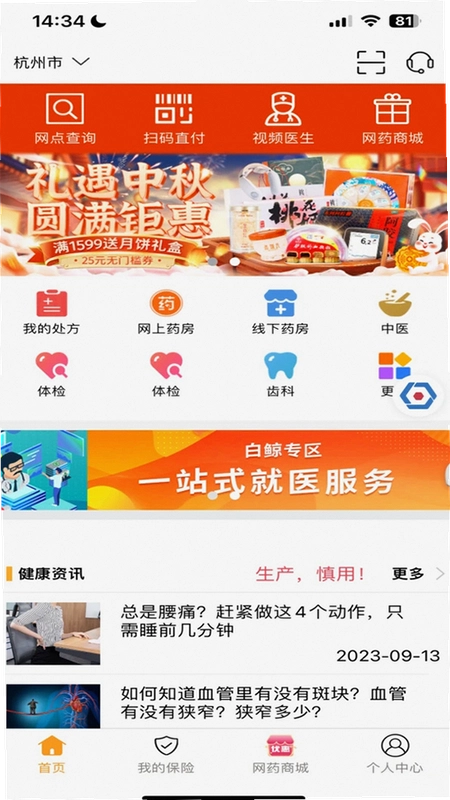Open 网上药房 online pharmacy
Screen dimensions: 450x800
pyautogui.click(x=166, y=312)
